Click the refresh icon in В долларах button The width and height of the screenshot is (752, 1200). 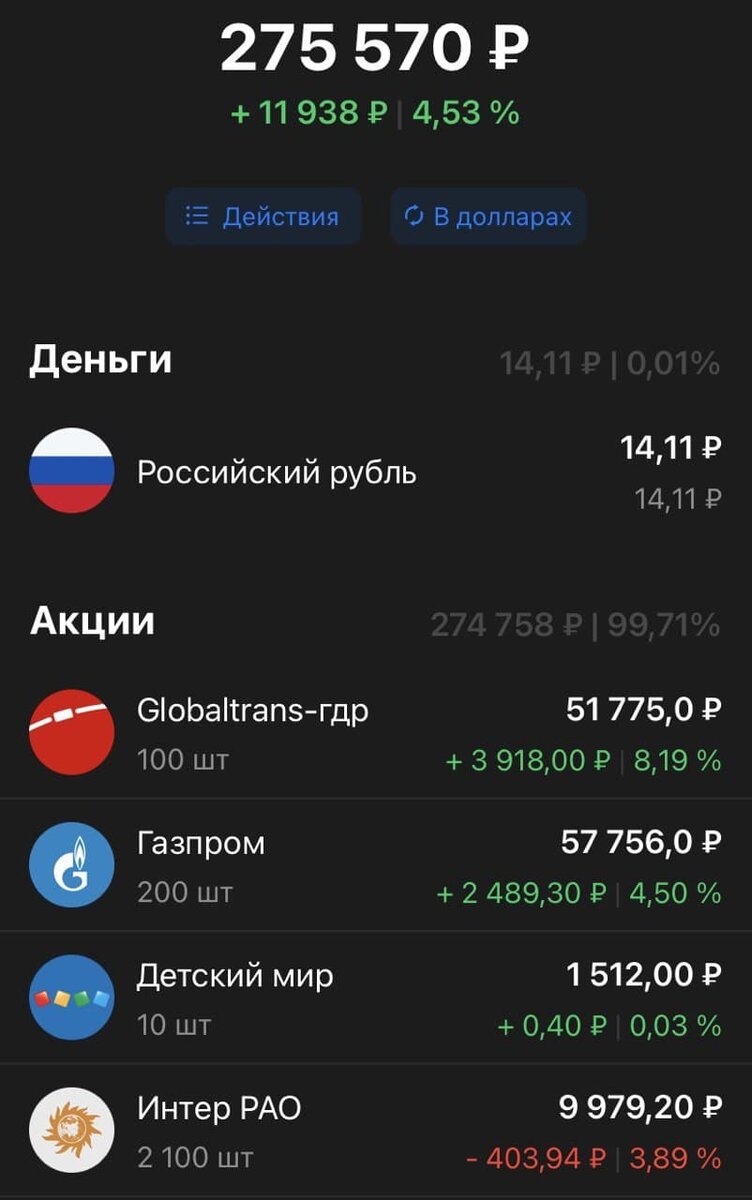tap(415, 216)
